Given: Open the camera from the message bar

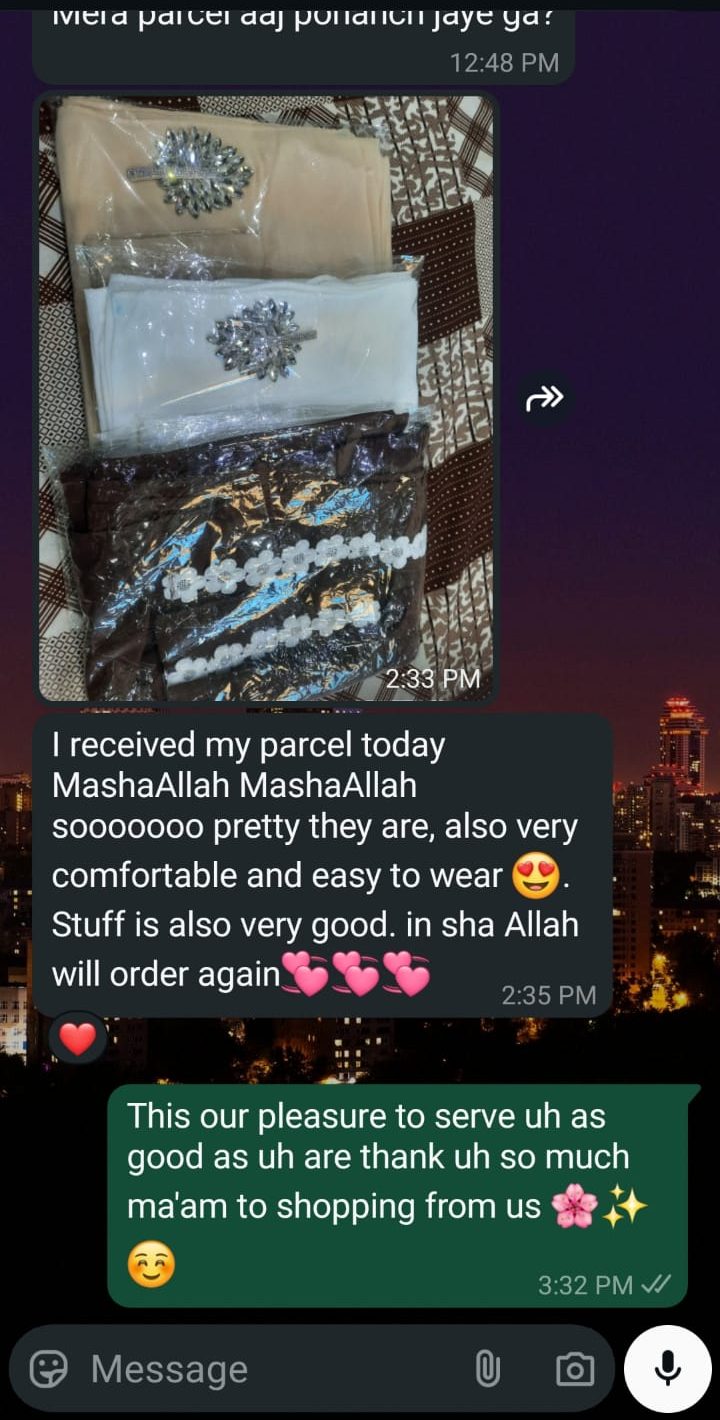Looking at the screenshot, I should (574, 1369).
